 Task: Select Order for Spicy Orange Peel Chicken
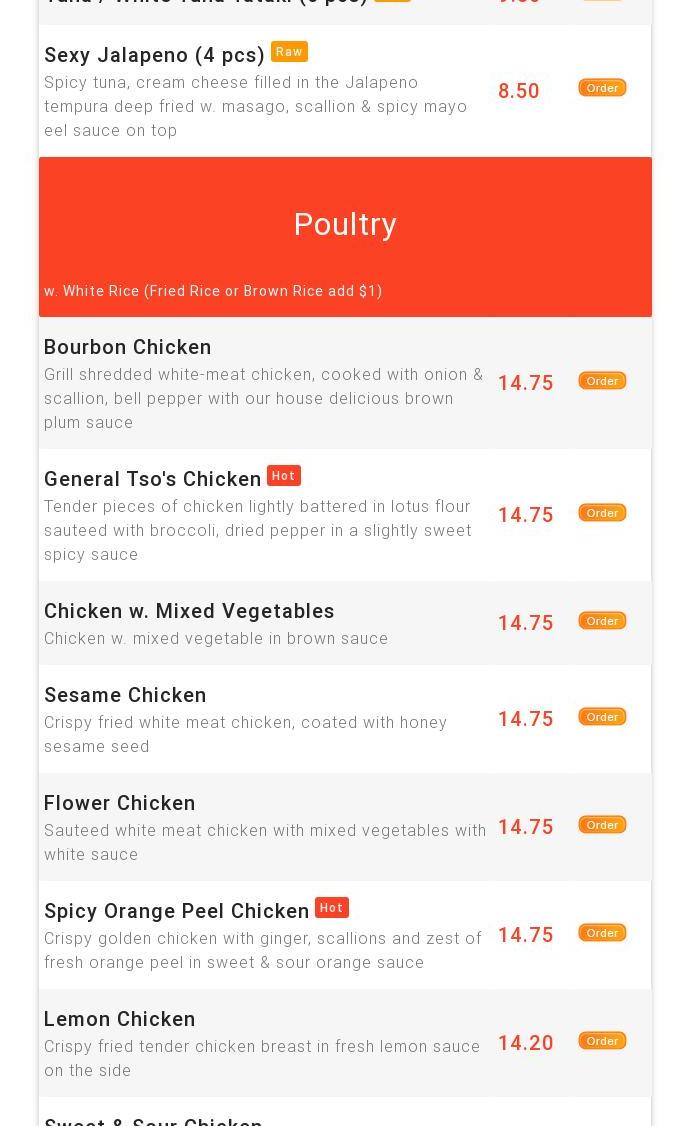tap(602, 933)
